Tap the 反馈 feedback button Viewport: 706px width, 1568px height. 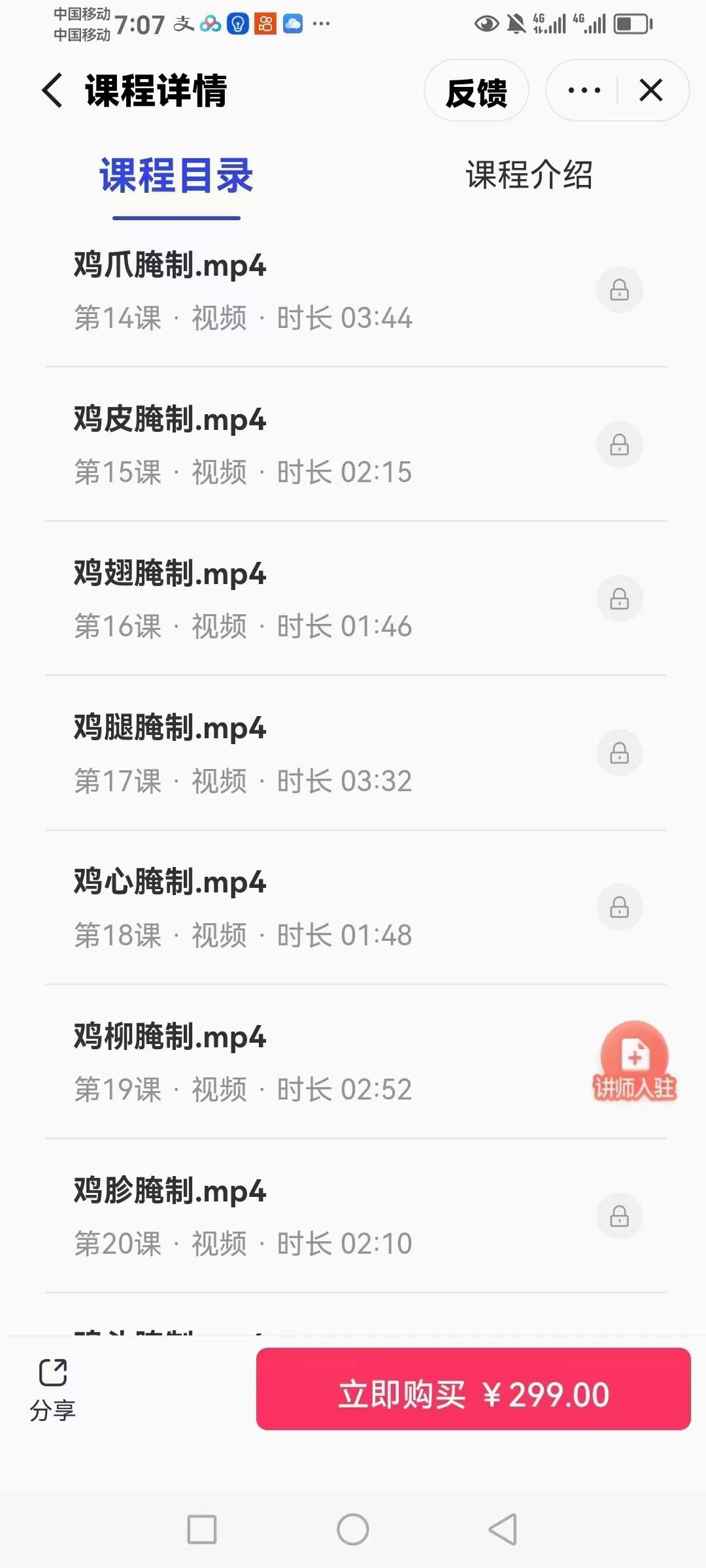click(x=477, y=91)
